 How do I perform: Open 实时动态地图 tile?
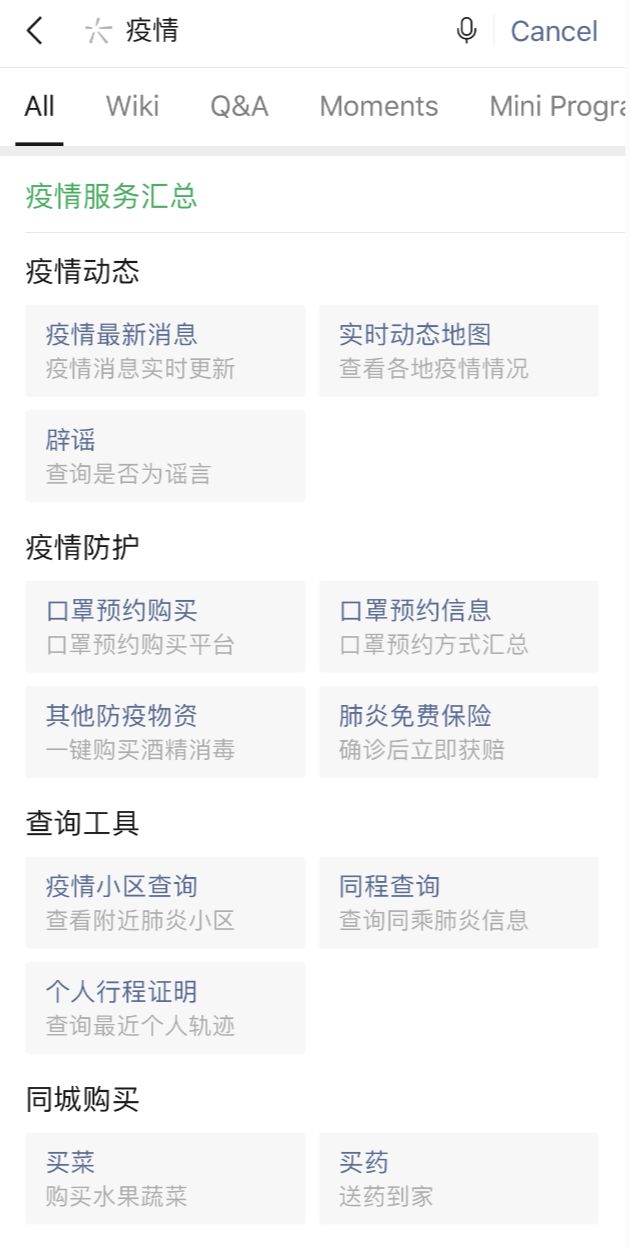coord(459,351)
